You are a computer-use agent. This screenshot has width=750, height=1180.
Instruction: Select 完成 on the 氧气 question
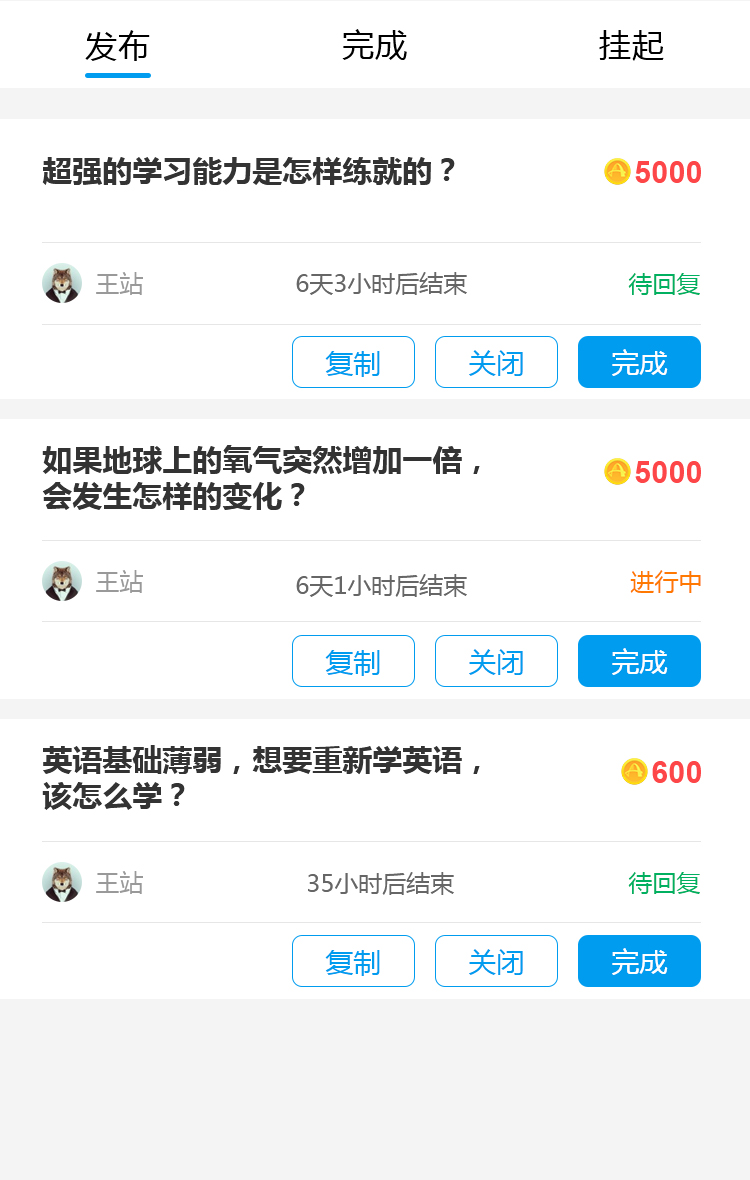point(639,661)
